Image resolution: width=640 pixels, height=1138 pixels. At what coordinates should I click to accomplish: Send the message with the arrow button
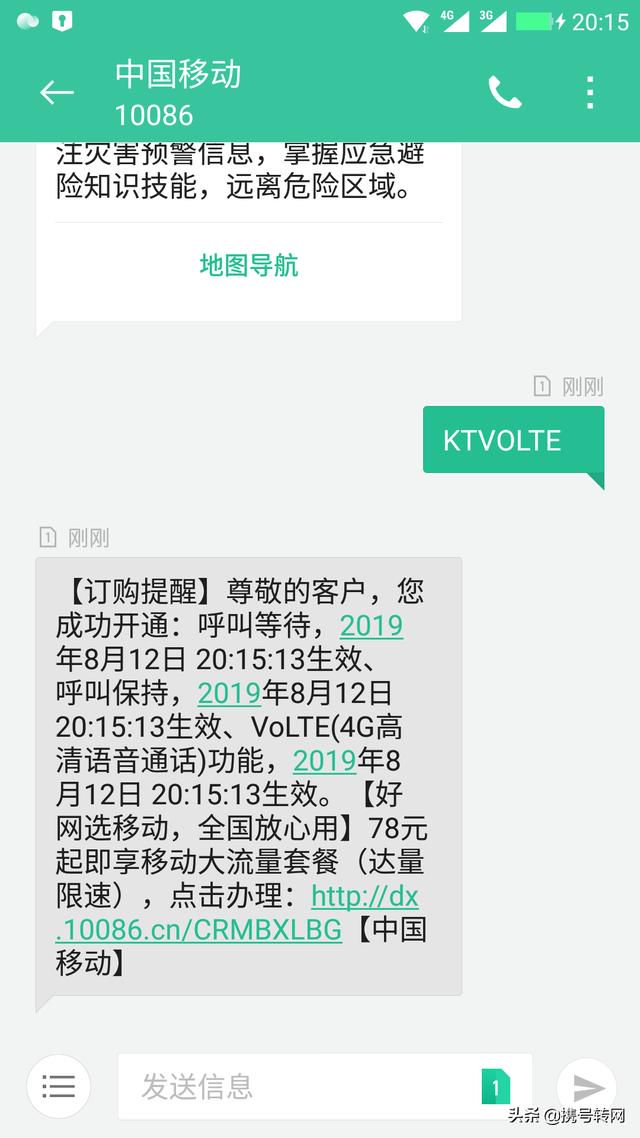click(588, 1088)
